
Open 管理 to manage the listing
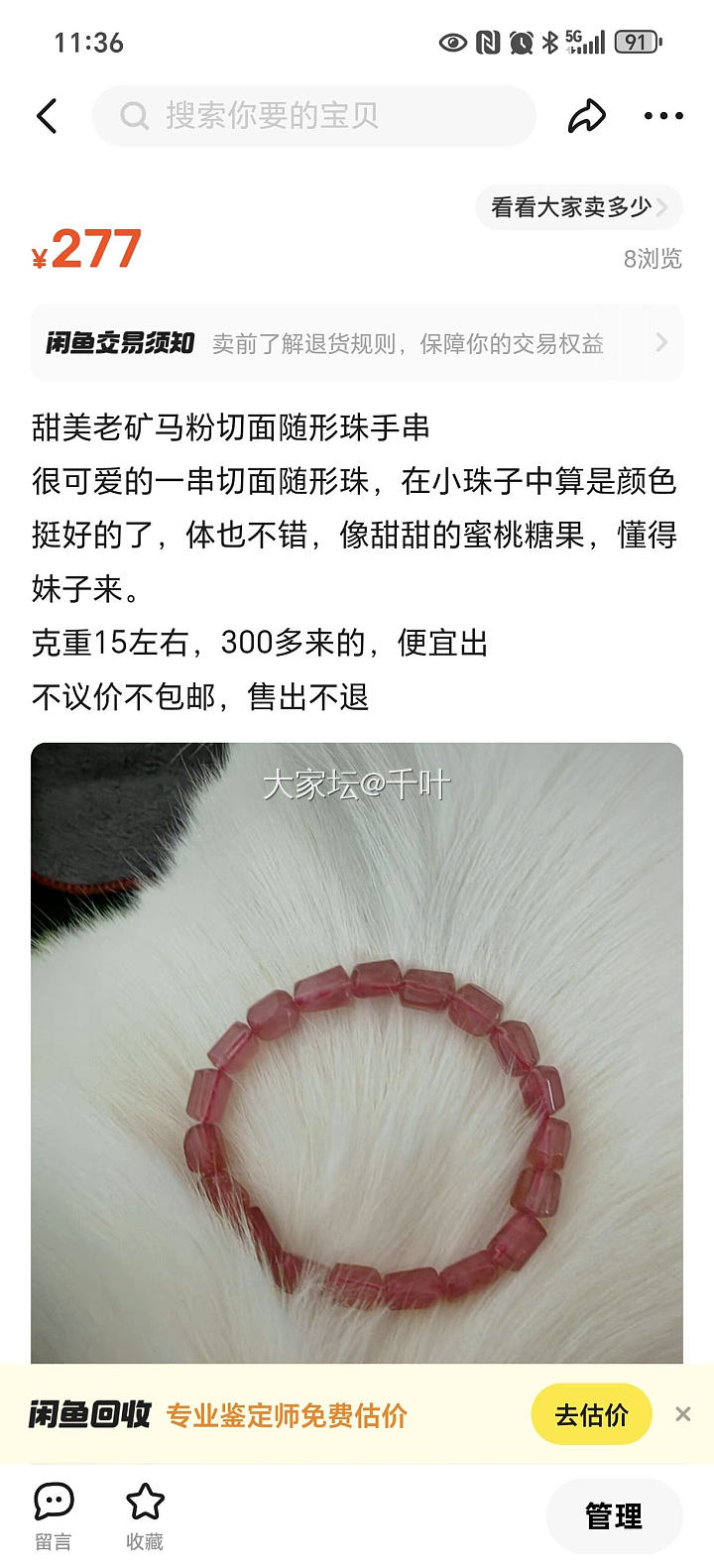614,1515
